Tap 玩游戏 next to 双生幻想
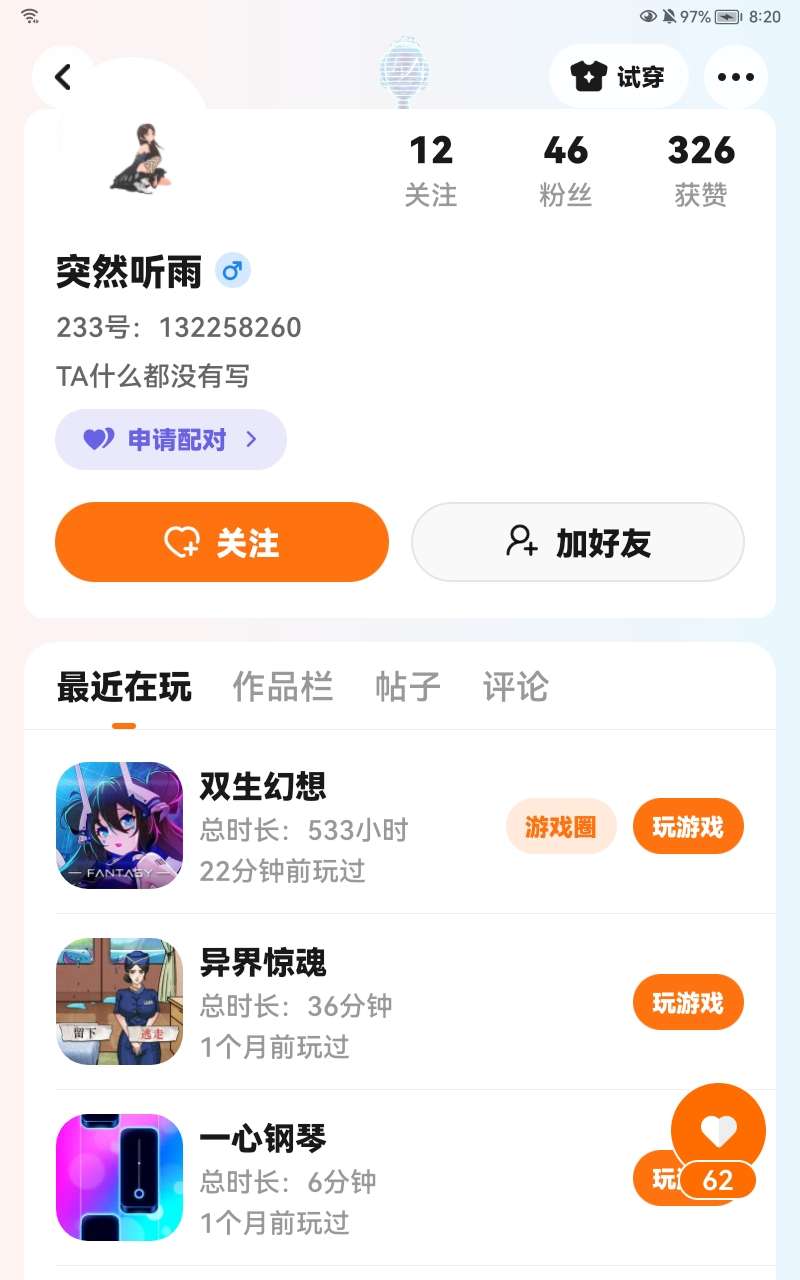This screenshot has width=800, height=1280. (x=688, y=827)
